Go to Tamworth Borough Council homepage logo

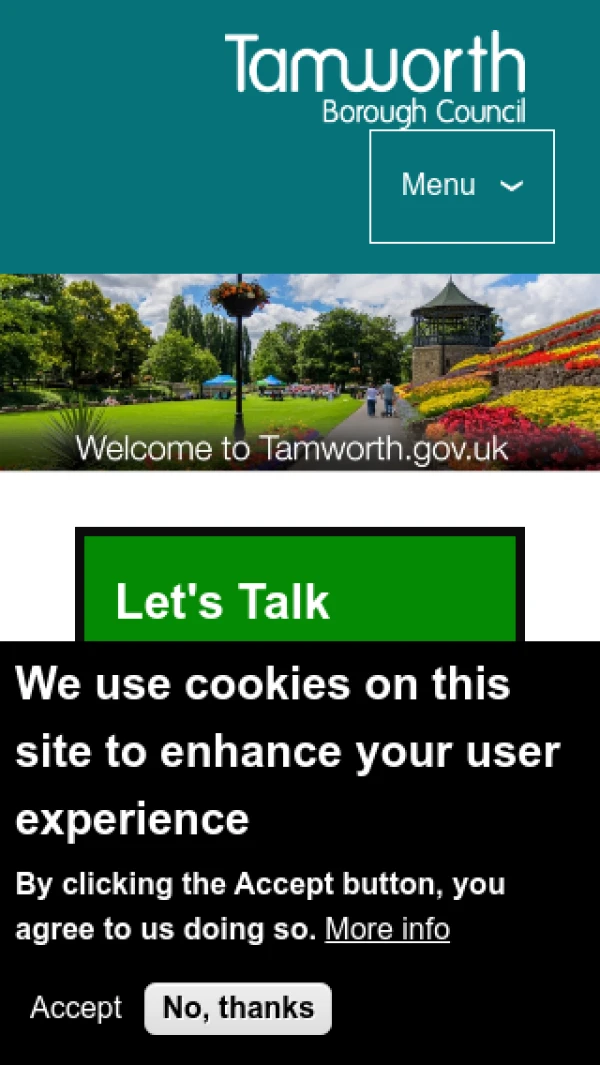tap(376, 78)
